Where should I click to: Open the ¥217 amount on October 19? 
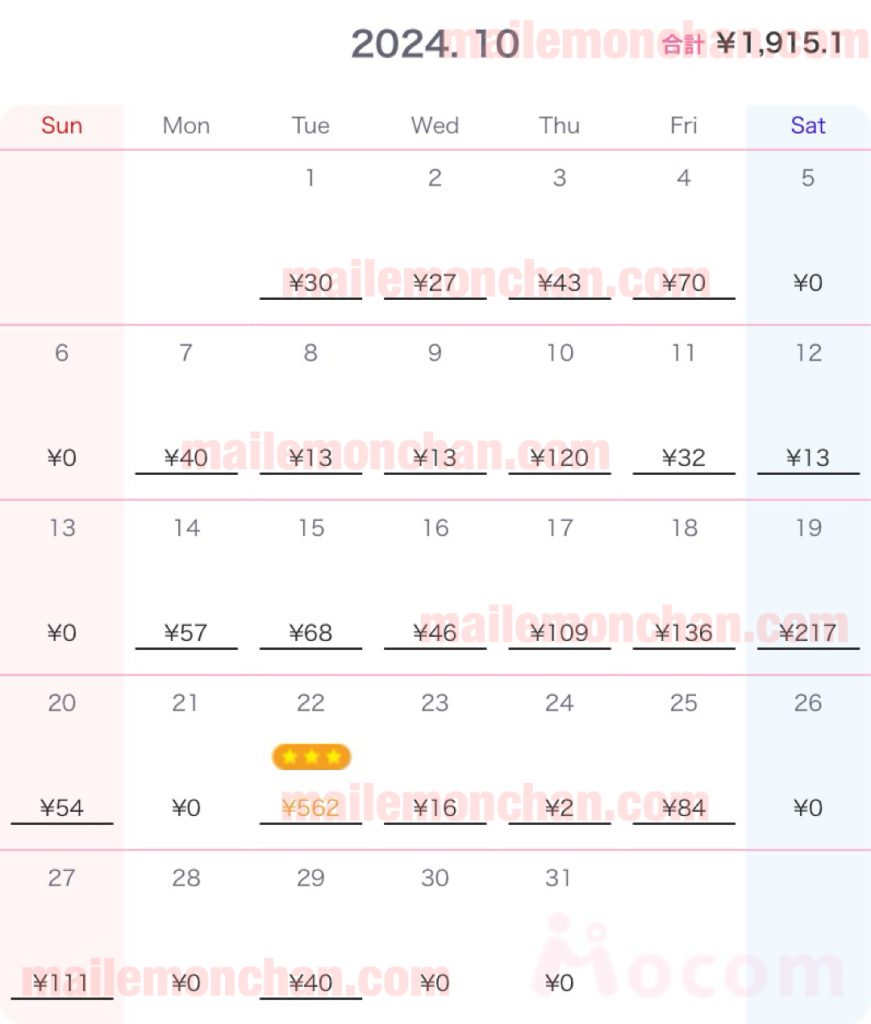(808, 633)
